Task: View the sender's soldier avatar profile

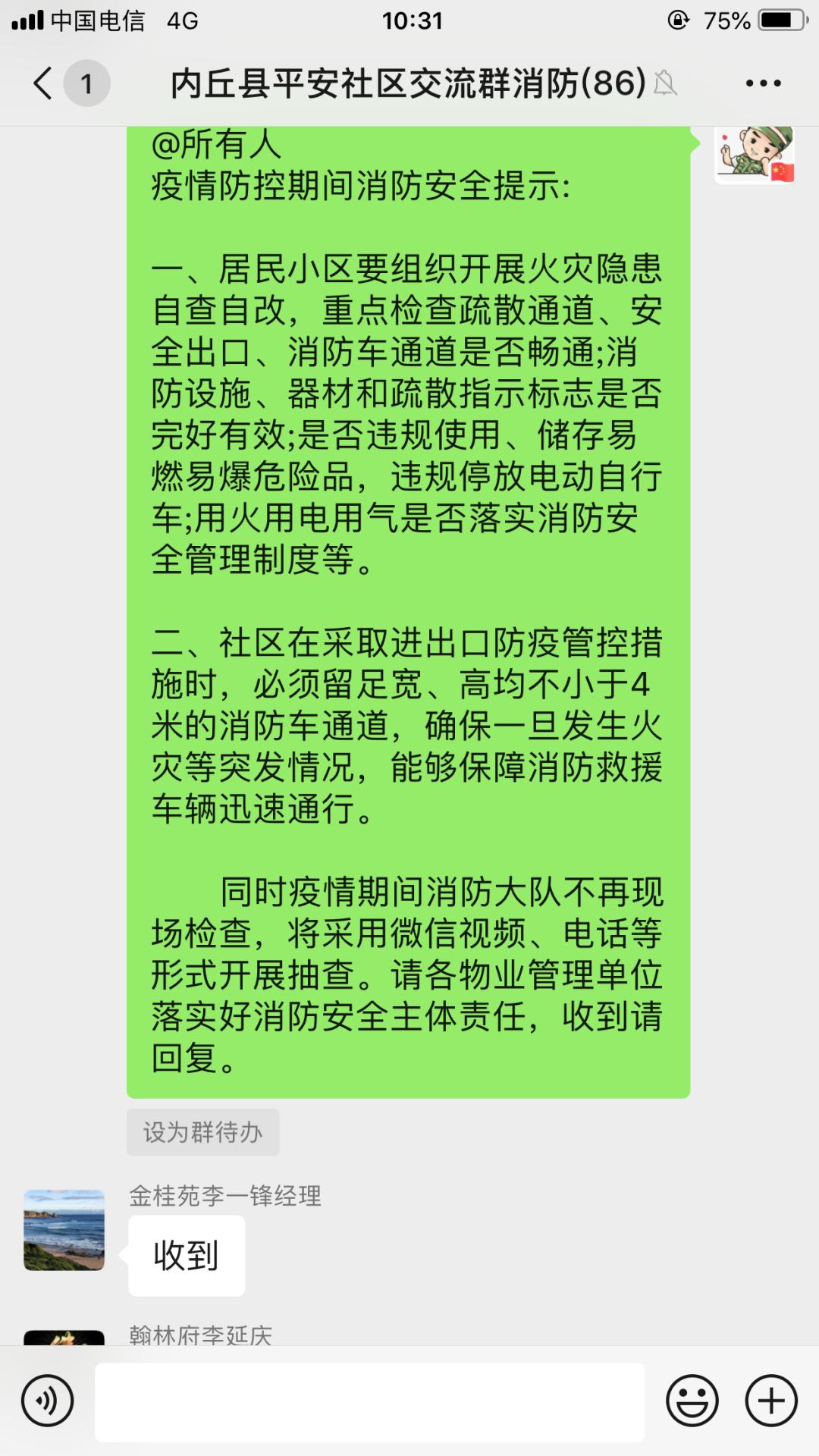Action: [x=755, y=155]
